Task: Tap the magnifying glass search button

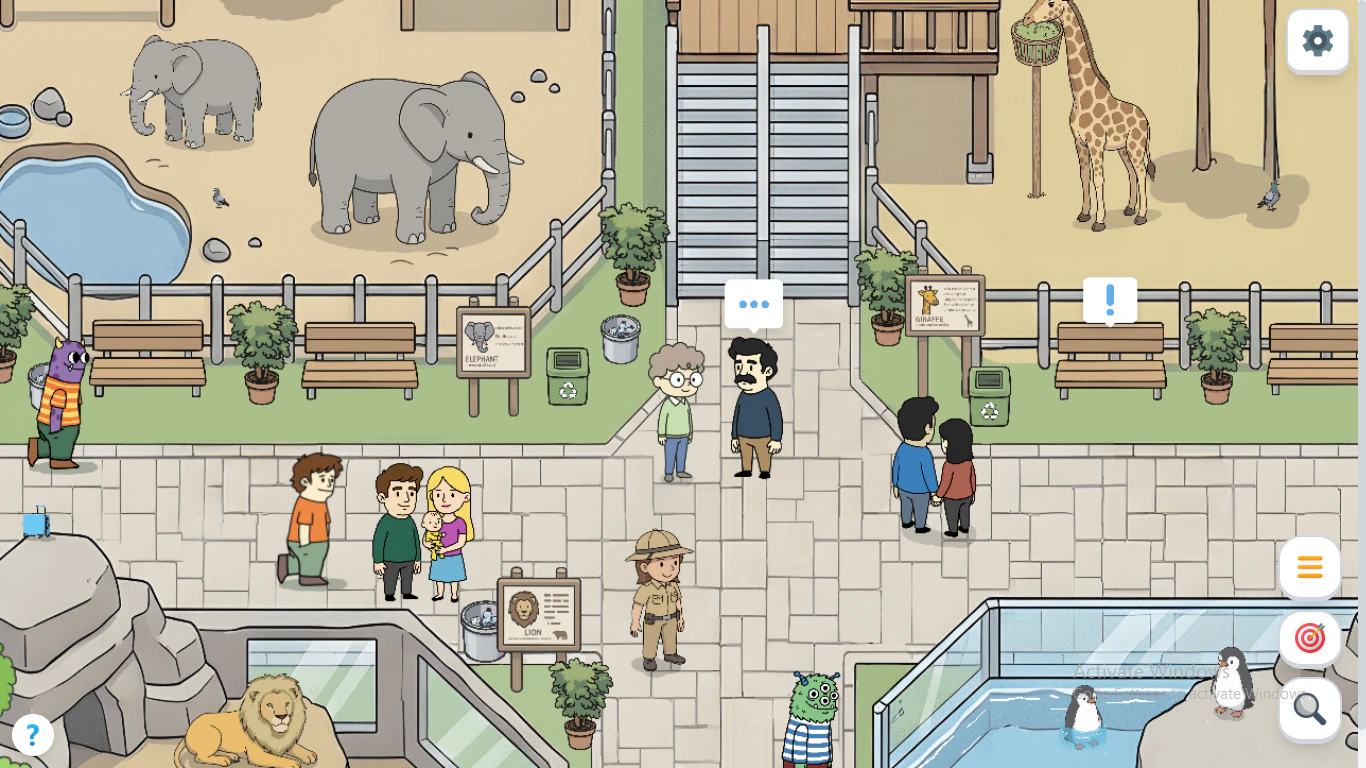Action: [1309, 709]
